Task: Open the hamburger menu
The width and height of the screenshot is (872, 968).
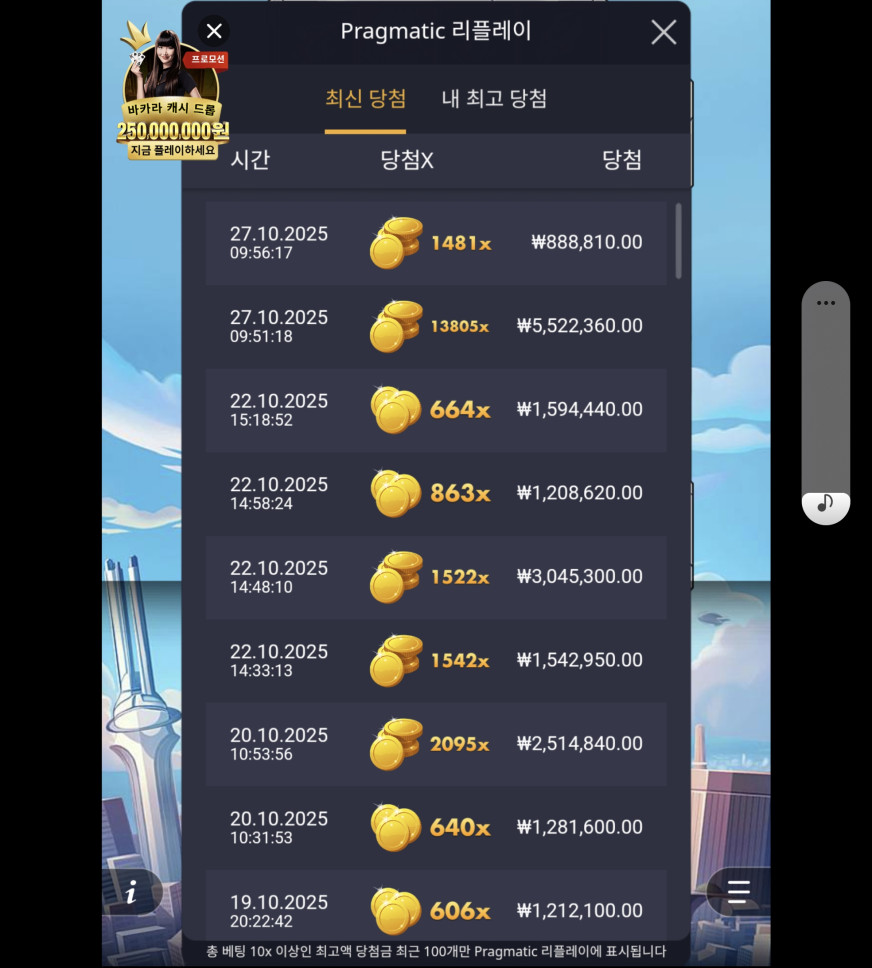Action: pos(738,892)
